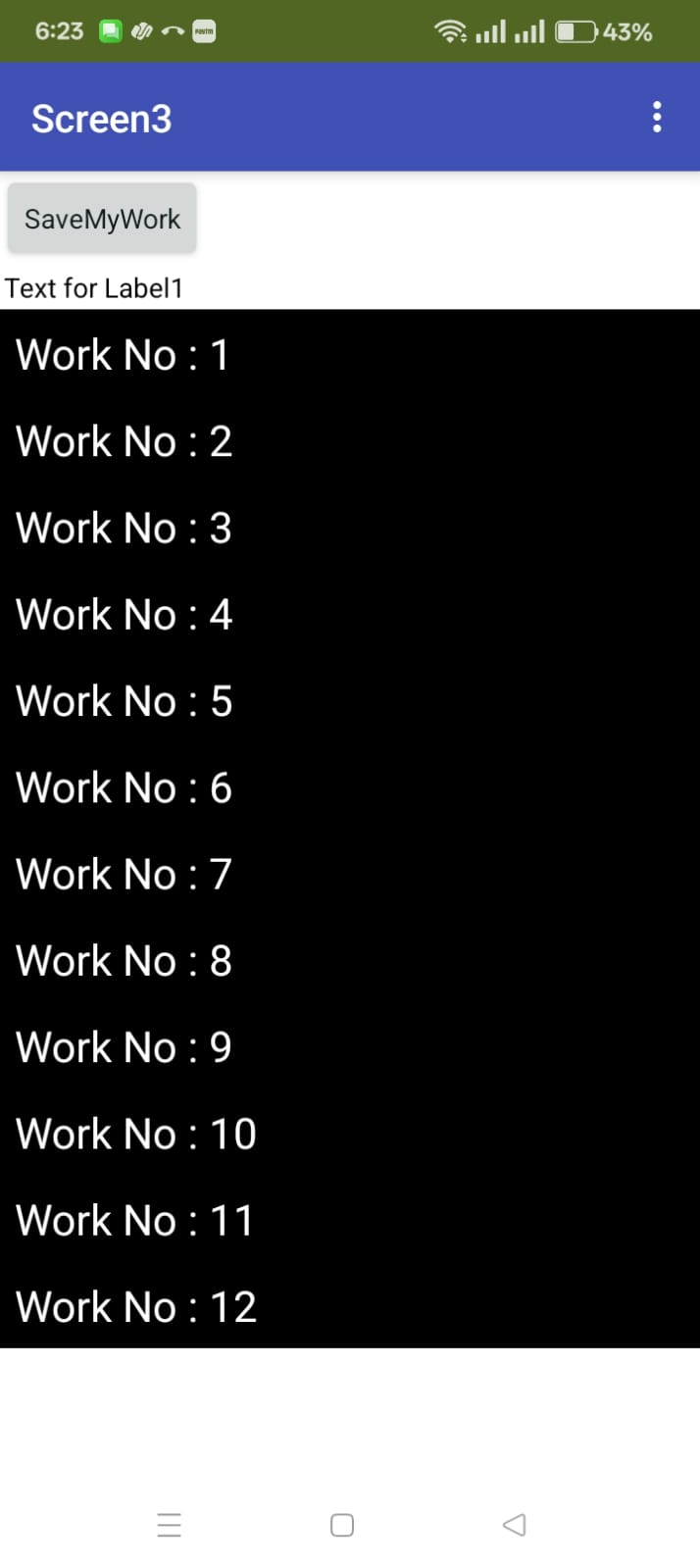
Task: Select Work No : 11
Action: coord(350,1220)
